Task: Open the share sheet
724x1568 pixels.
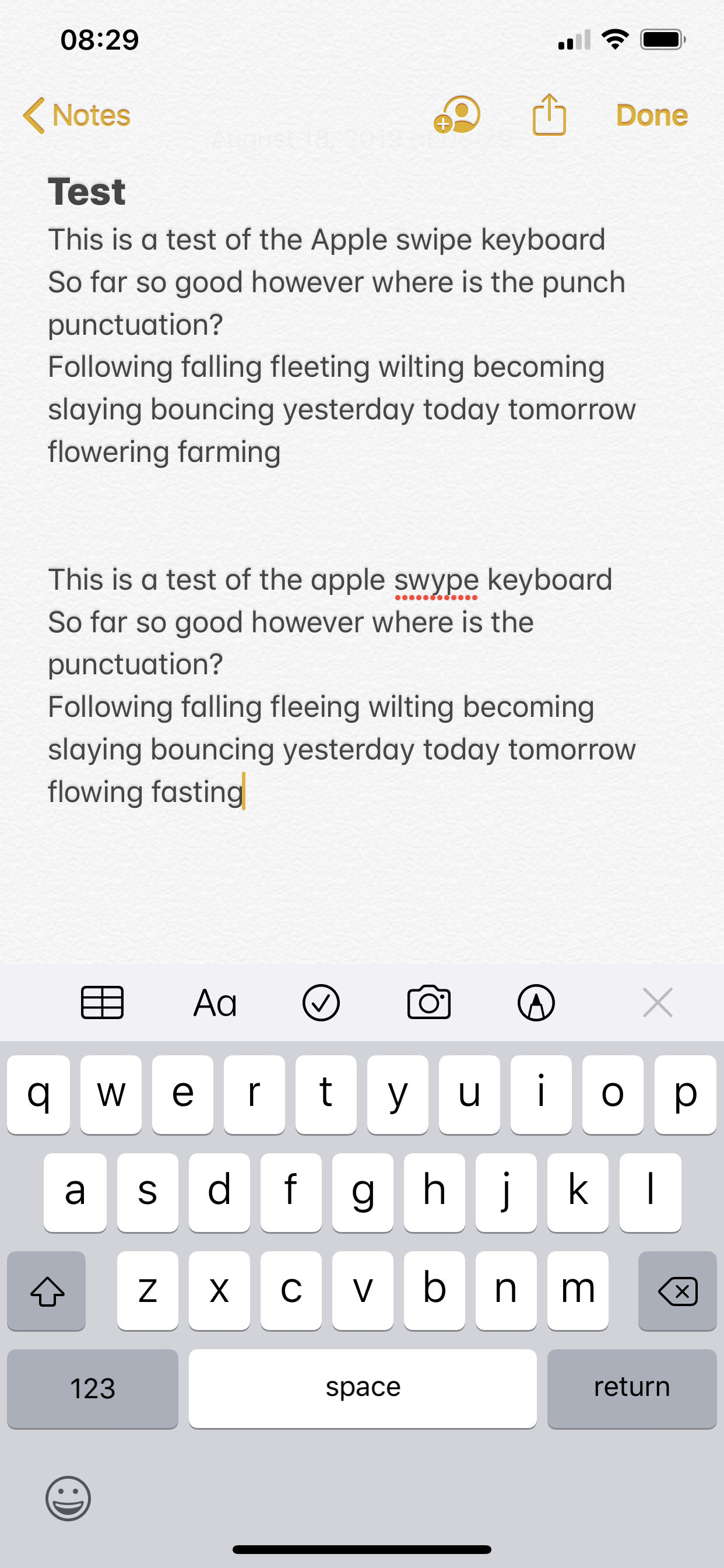Action: 549,114
